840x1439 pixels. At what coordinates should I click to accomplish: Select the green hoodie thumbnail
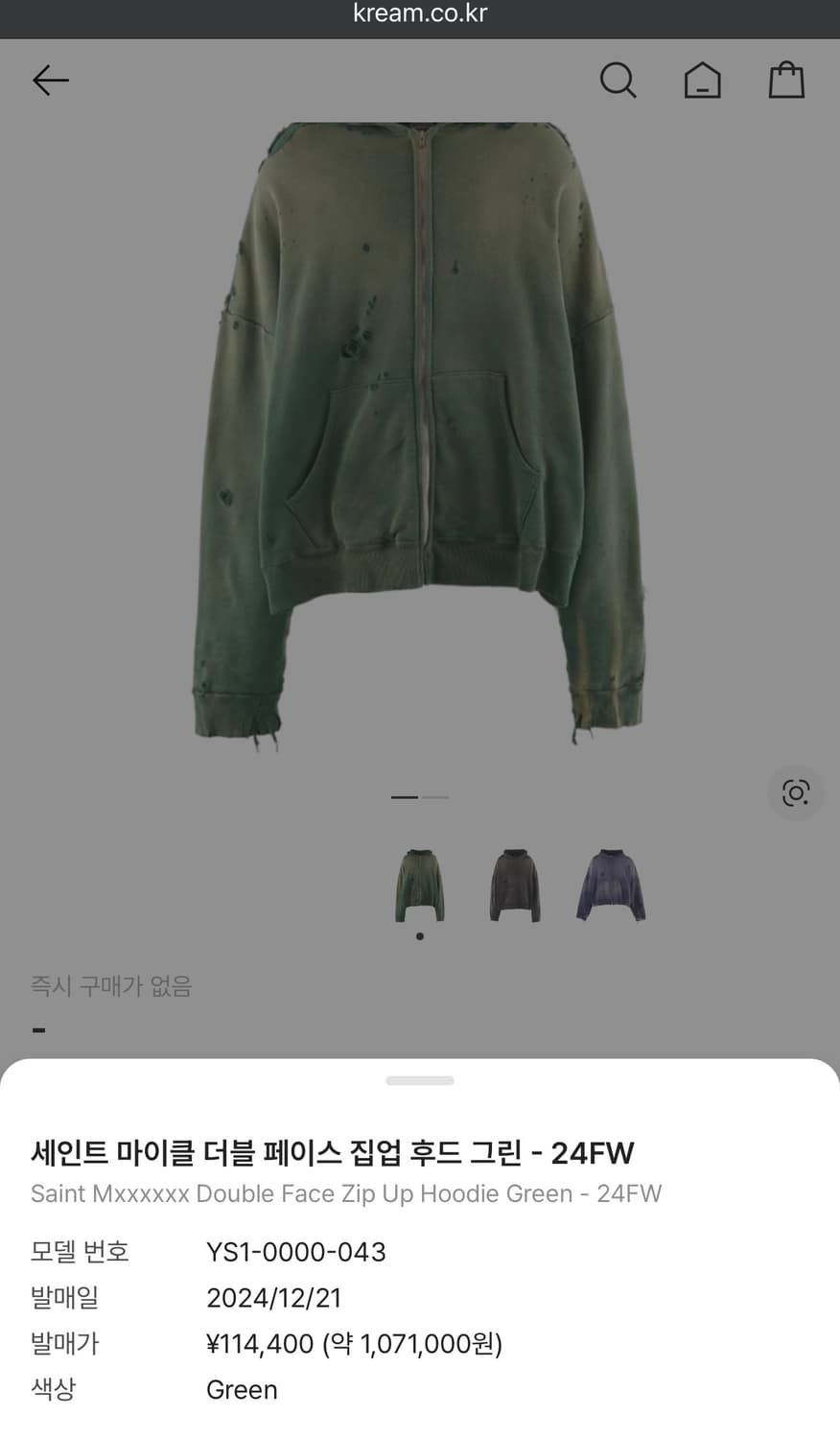coord(419,885)
